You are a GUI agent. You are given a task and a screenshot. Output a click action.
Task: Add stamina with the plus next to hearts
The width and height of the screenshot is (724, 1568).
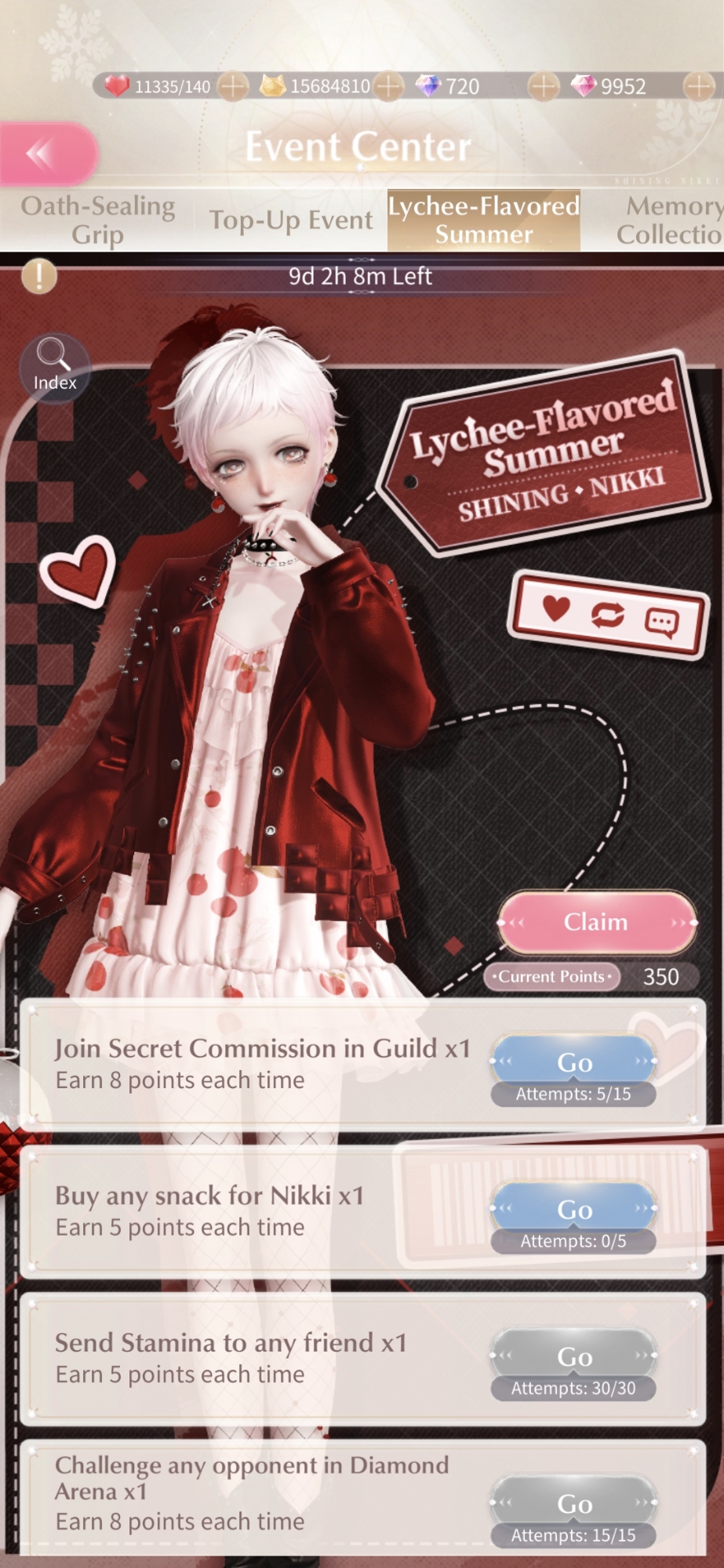coord(232,86)
